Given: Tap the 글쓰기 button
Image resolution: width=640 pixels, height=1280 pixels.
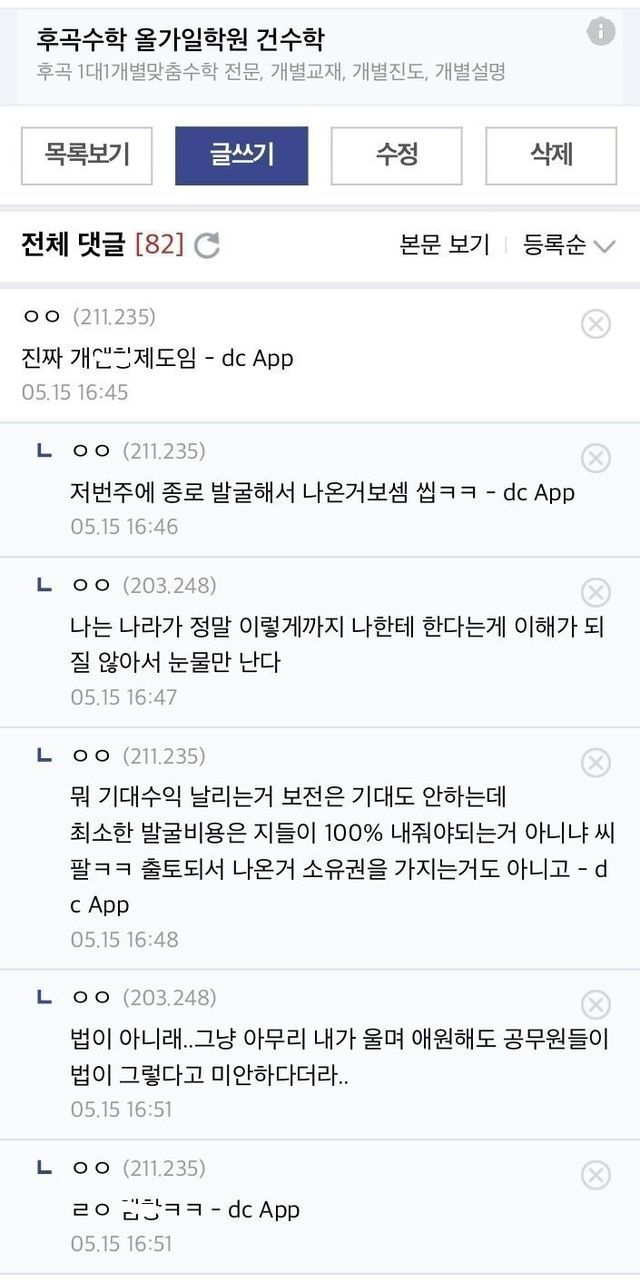Looking at the screenshot, I should tap(241, 155).
